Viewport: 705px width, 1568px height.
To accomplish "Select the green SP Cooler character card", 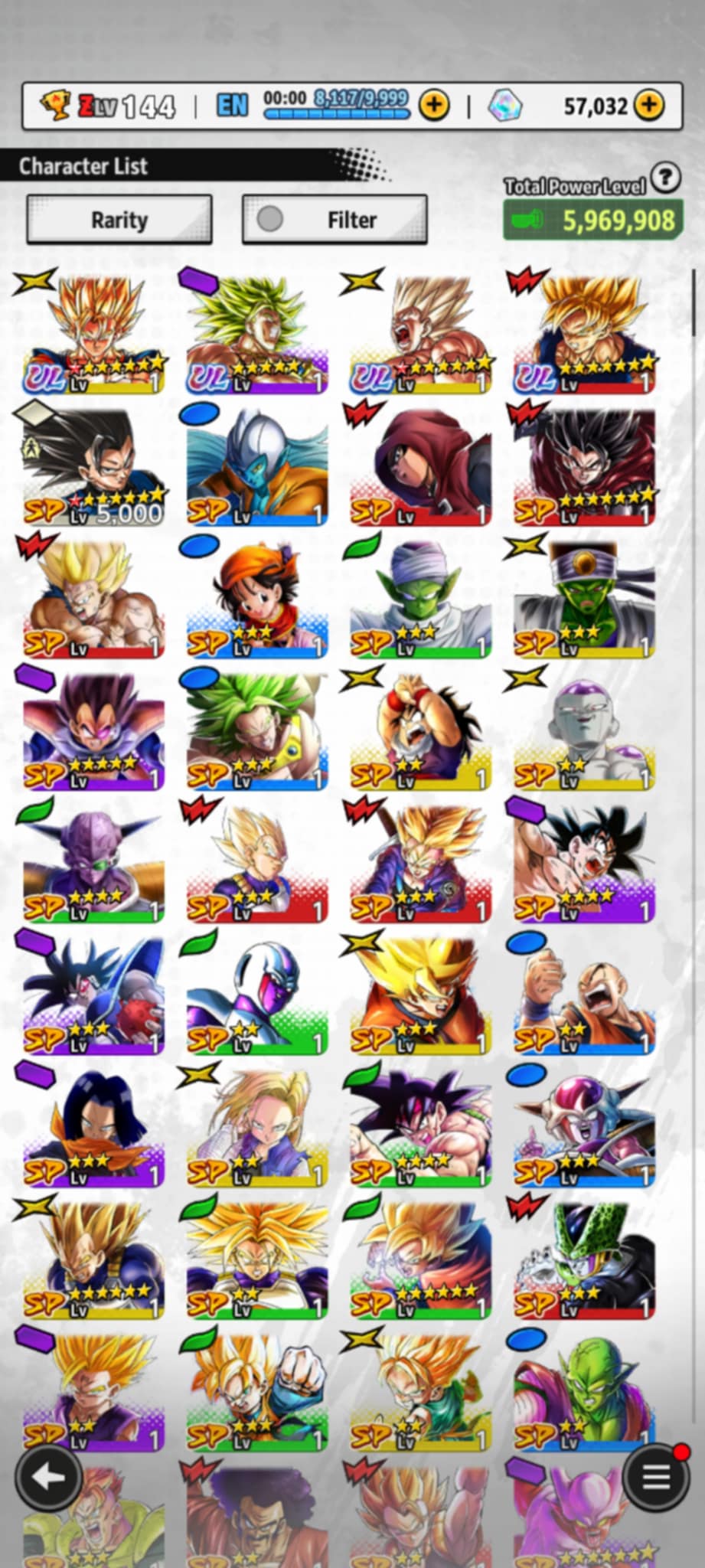I will 257,994.
